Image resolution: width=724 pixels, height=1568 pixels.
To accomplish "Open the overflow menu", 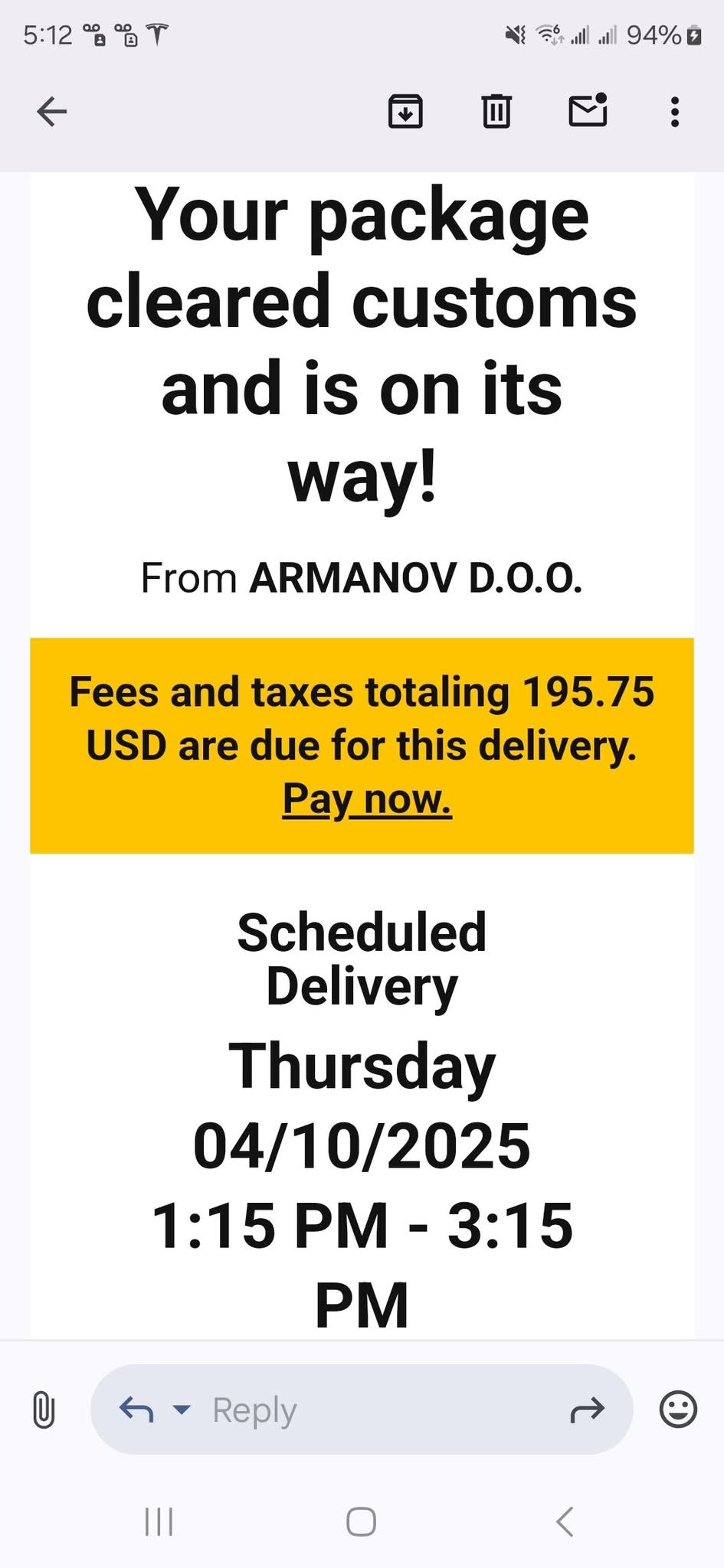I will (x=674, y=112).
